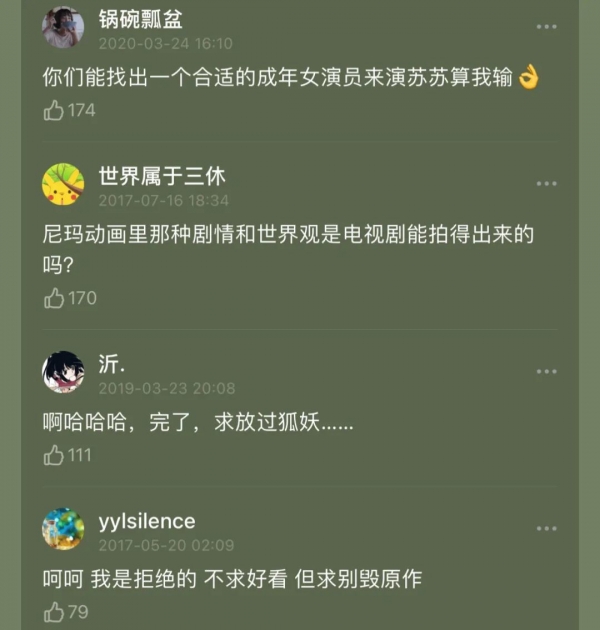Screen dimensions: 600x630
Task: Open more options for yylsilence's comment
Action: click(x=546, y=528)
